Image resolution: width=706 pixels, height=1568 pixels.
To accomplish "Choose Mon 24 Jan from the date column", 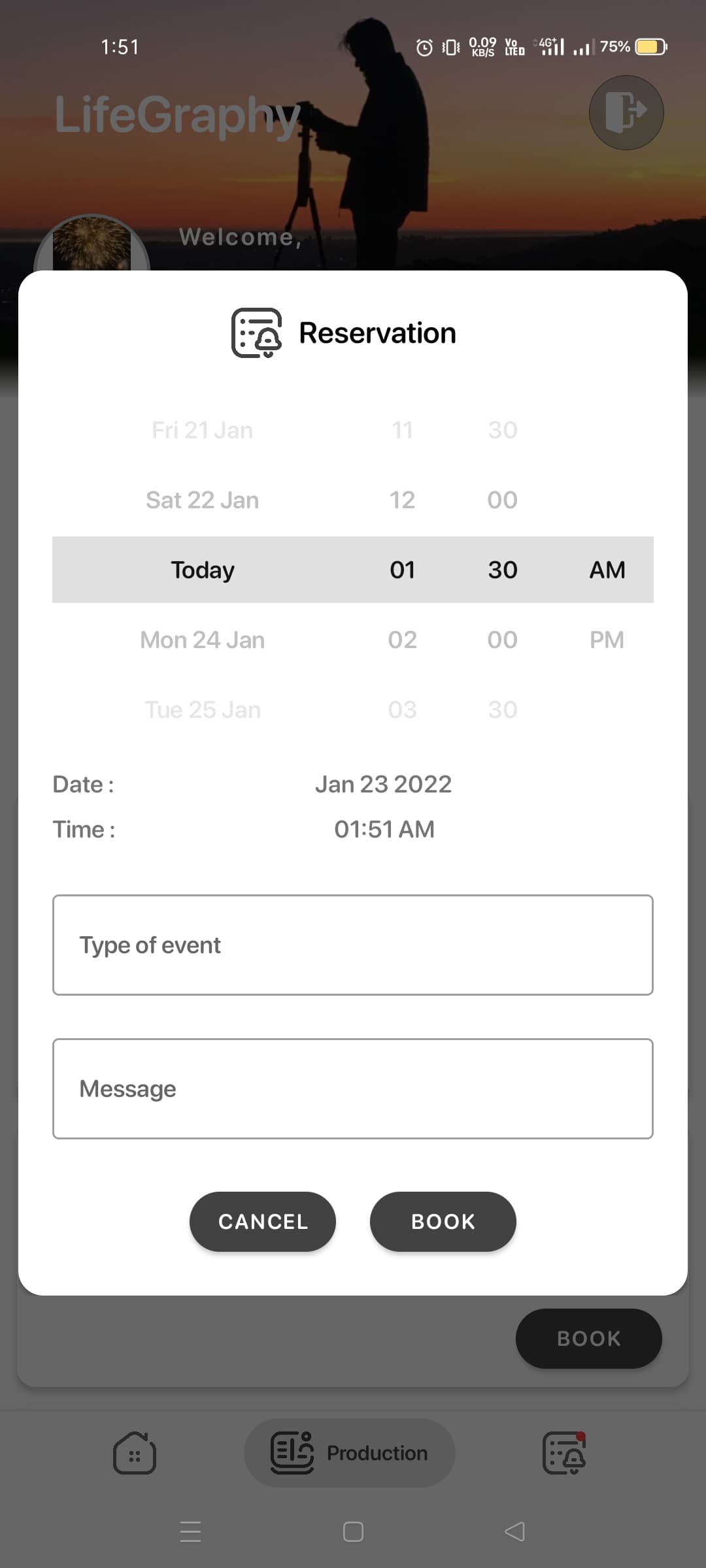I will click(203, 639).
